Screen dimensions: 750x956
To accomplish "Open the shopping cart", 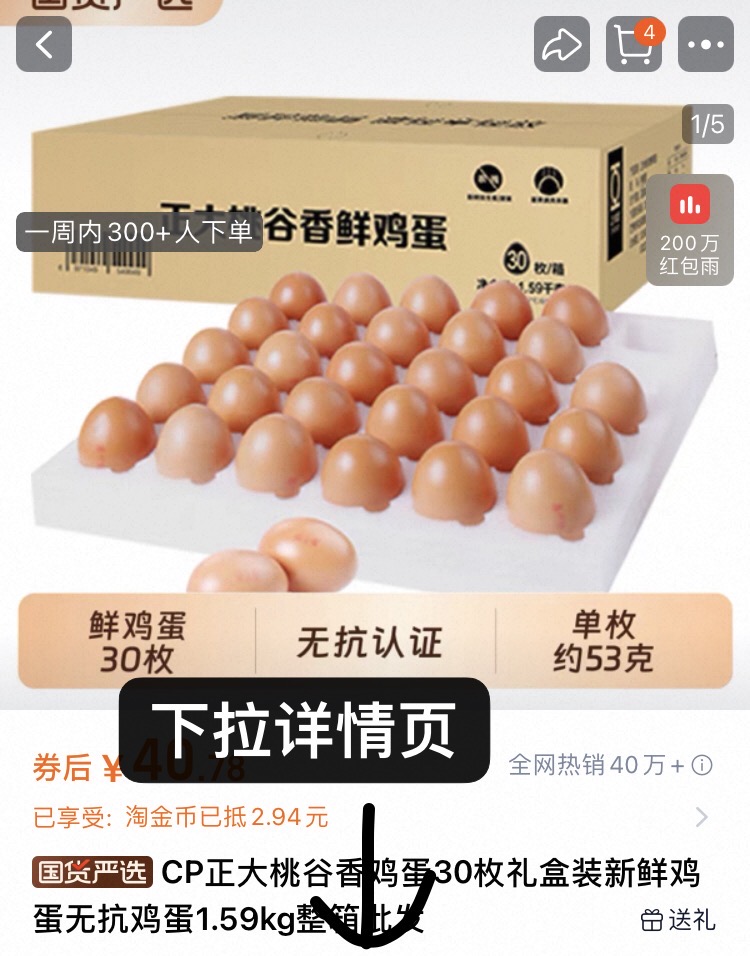I will point(634,44).
